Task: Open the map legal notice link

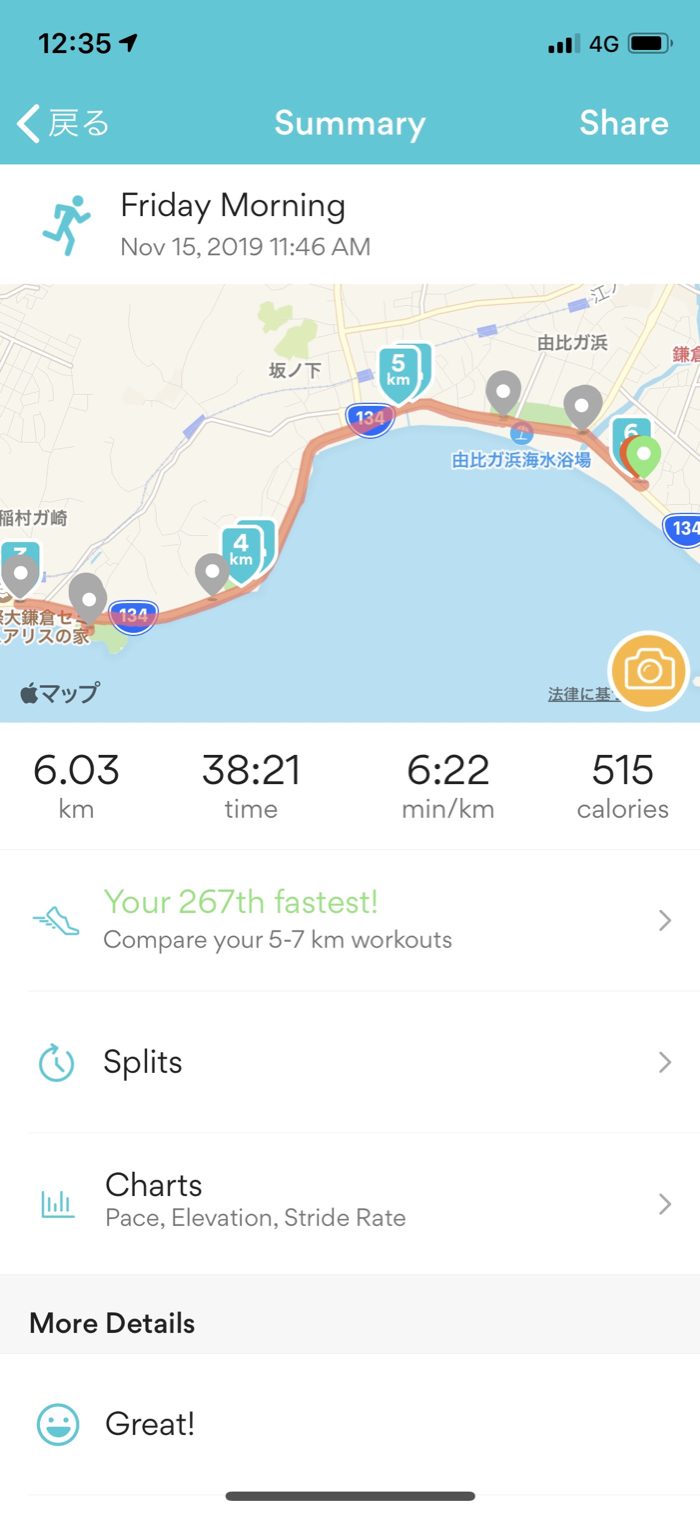Action: click(x=578, y=694)
